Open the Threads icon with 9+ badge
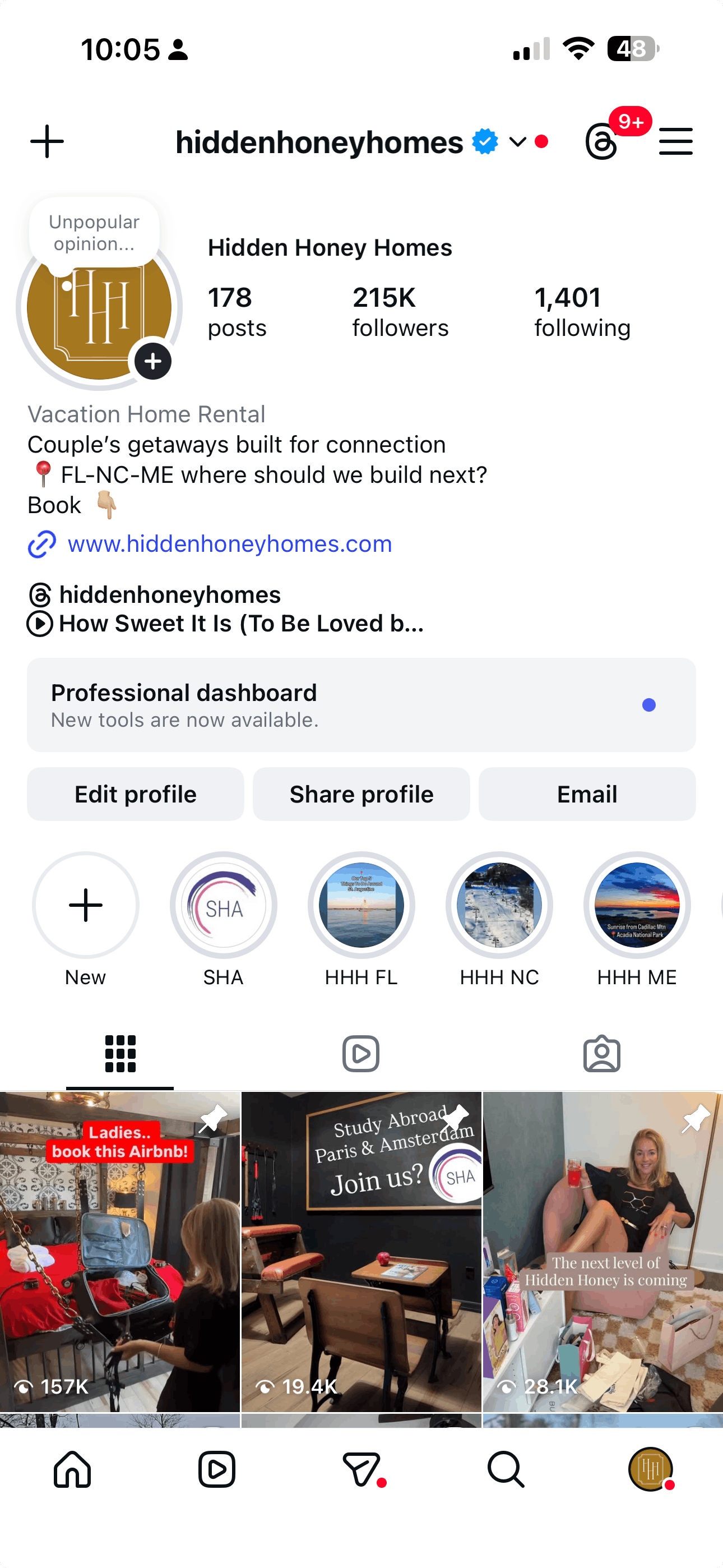Viewport: 723px width, 1568px height. coord(602,141)
